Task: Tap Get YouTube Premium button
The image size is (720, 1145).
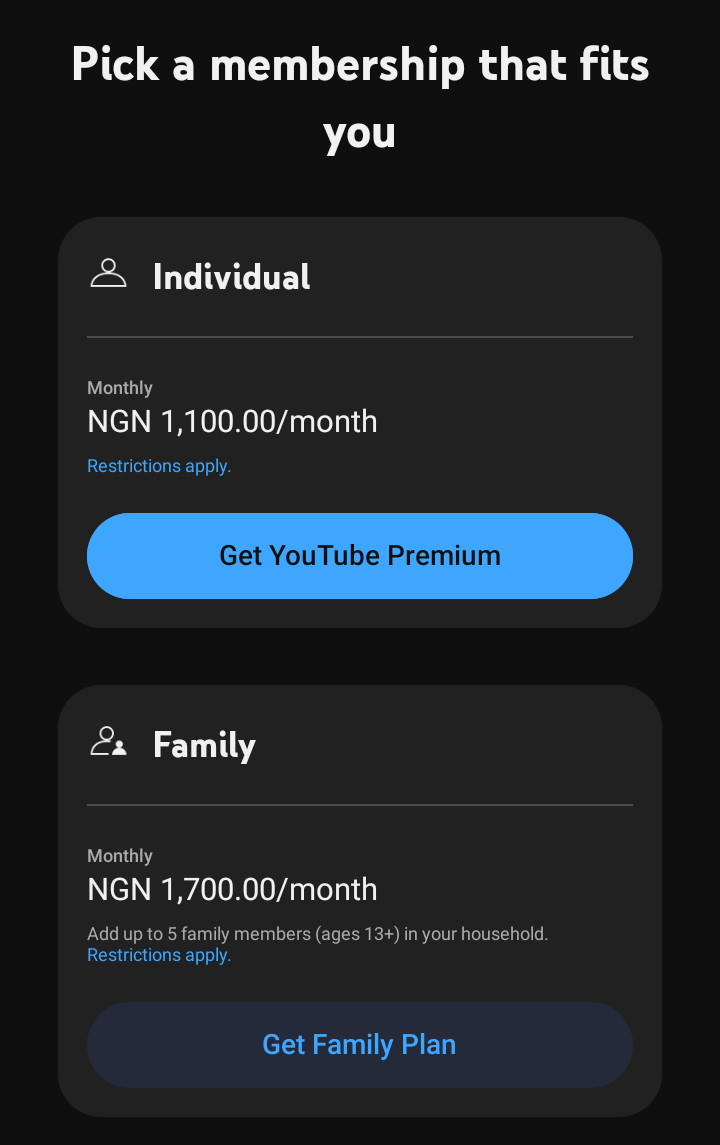Action: pos(360,556)
